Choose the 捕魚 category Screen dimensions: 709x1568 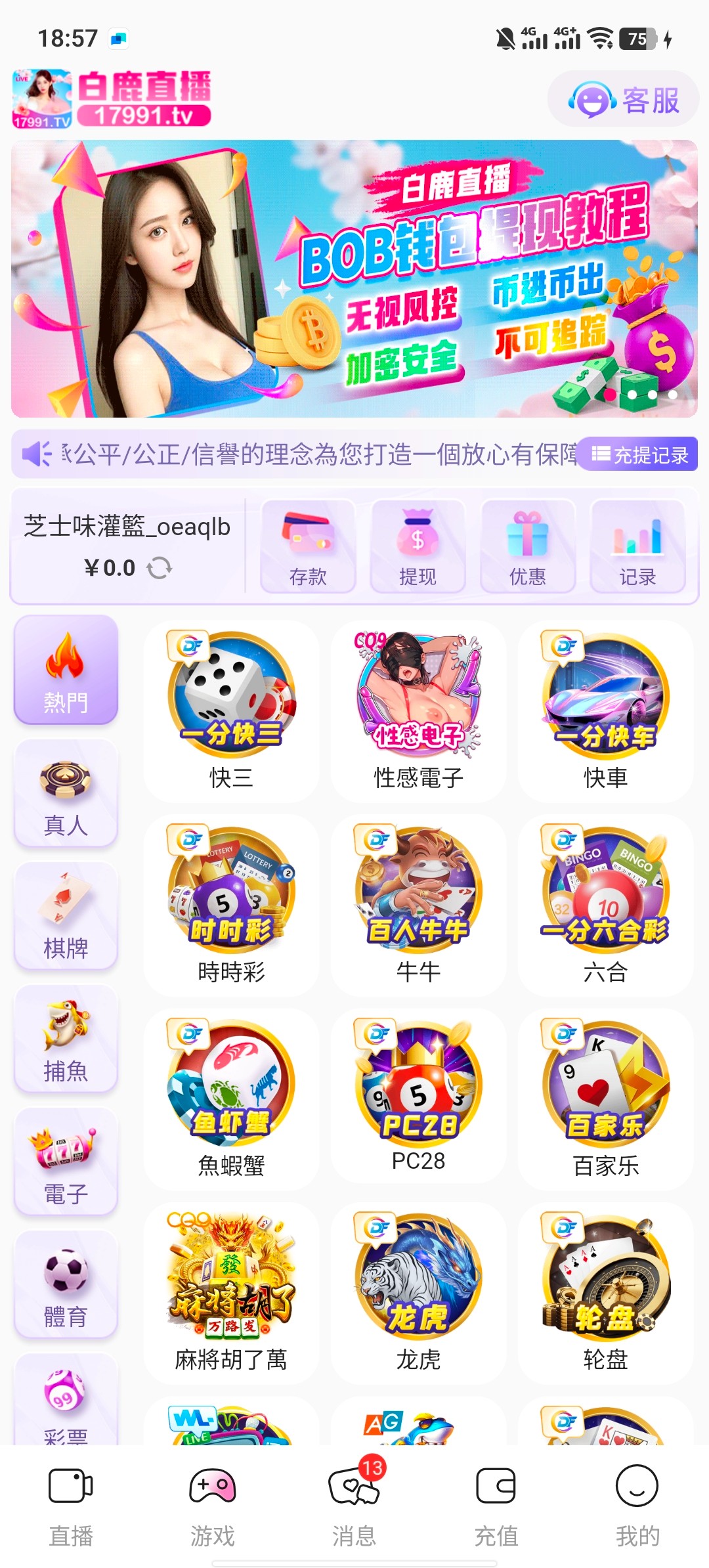(x=66, y=1039)
